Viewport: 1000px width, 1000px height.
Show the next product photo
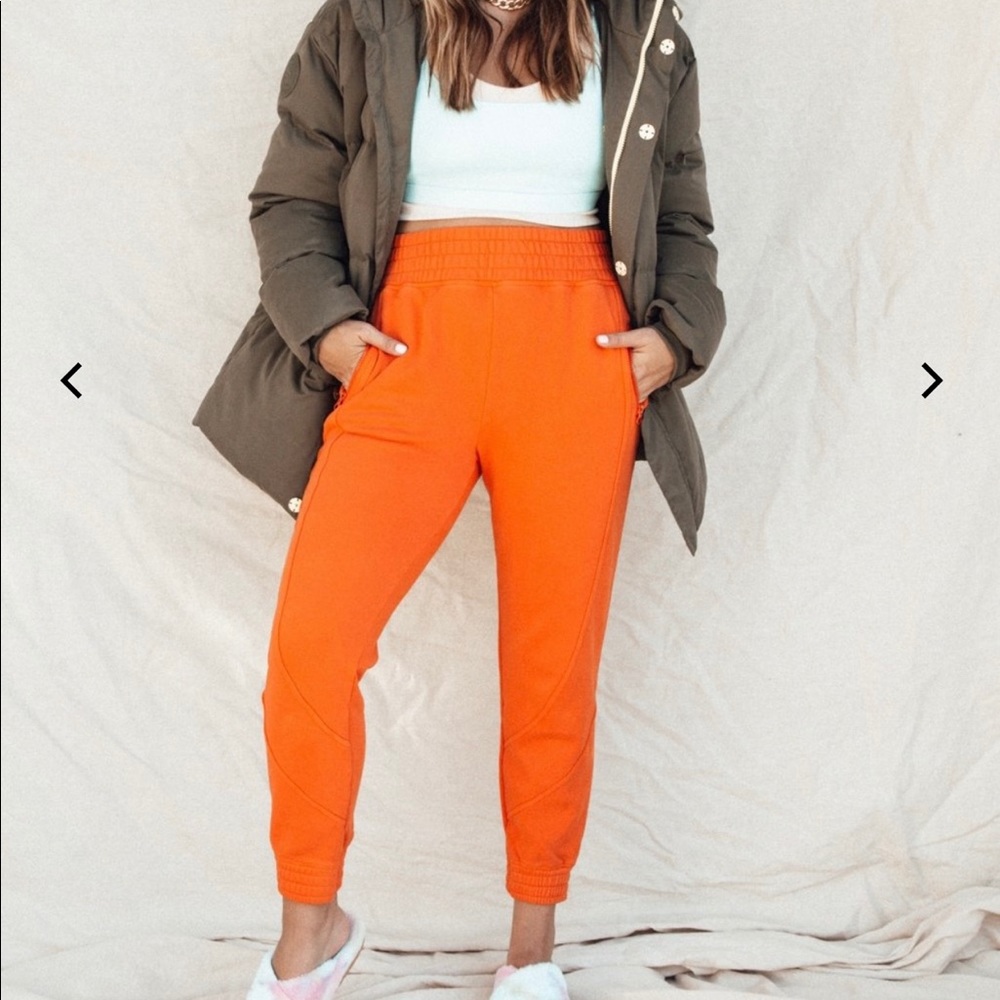(x=931, y=380)
